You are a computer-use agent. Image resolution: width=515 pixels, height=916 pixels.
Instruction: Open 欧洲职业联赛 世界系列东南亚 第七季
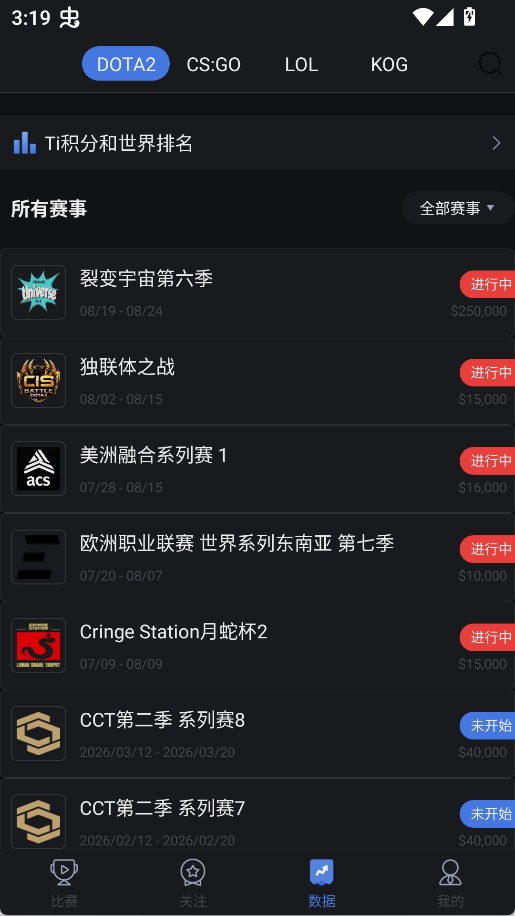tap(258, 557)
